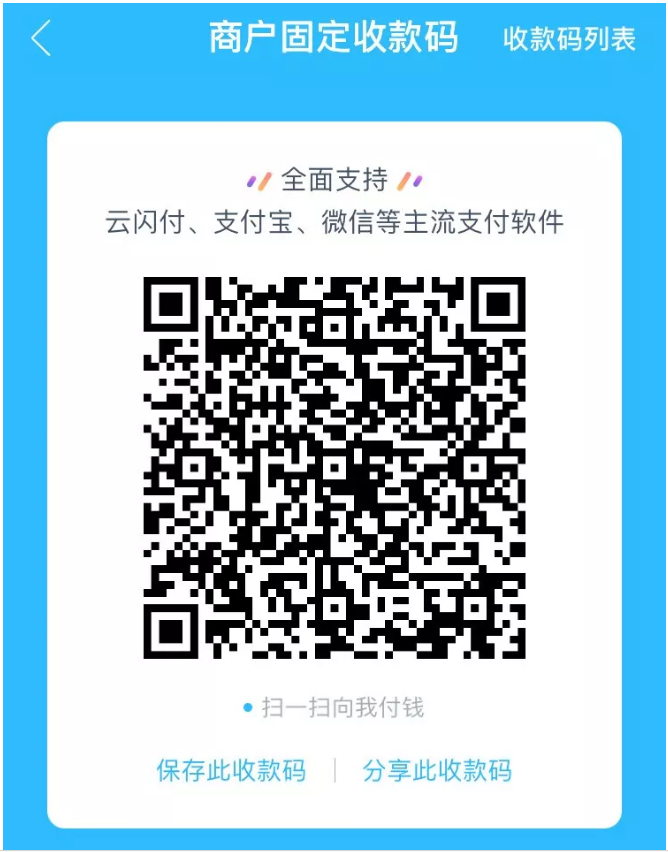Share code via 分享此收款码
Screen dimensions: 668x852
(x=437, y=771)
